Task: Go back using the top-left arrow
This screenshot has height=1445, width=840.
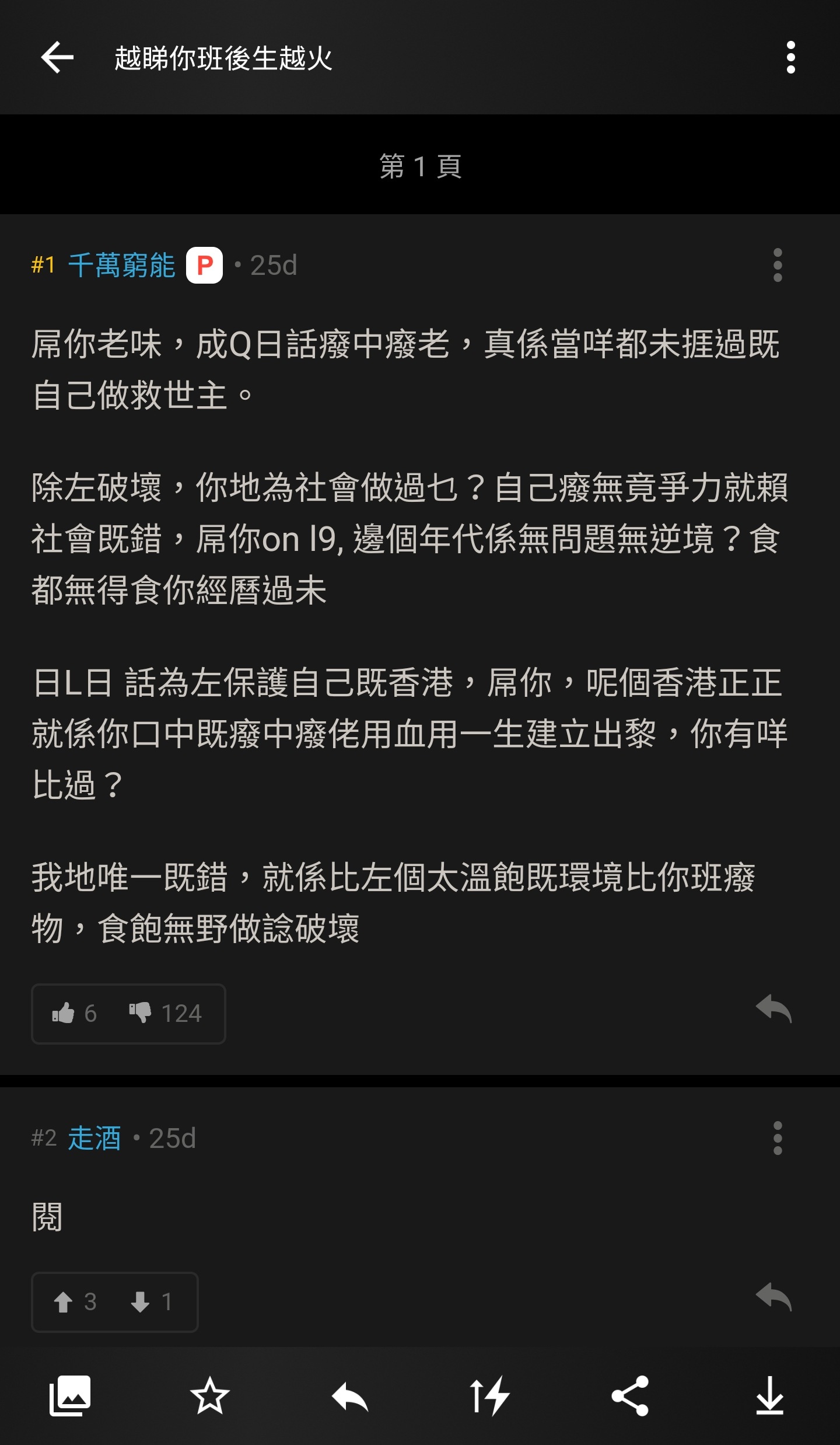Action: (x=57, y=57)
